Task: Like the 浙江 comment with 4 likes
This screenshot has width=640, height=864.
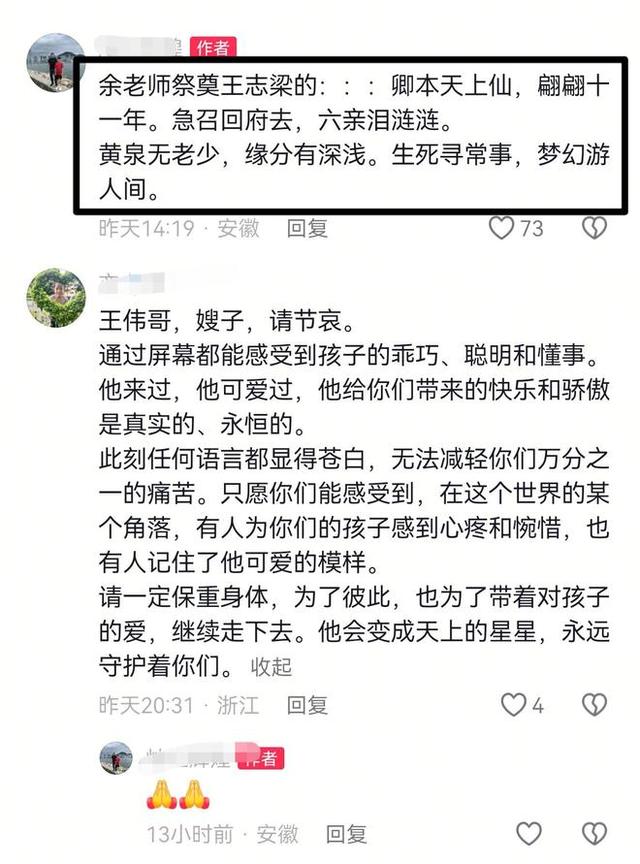Action: pos(513,705)
